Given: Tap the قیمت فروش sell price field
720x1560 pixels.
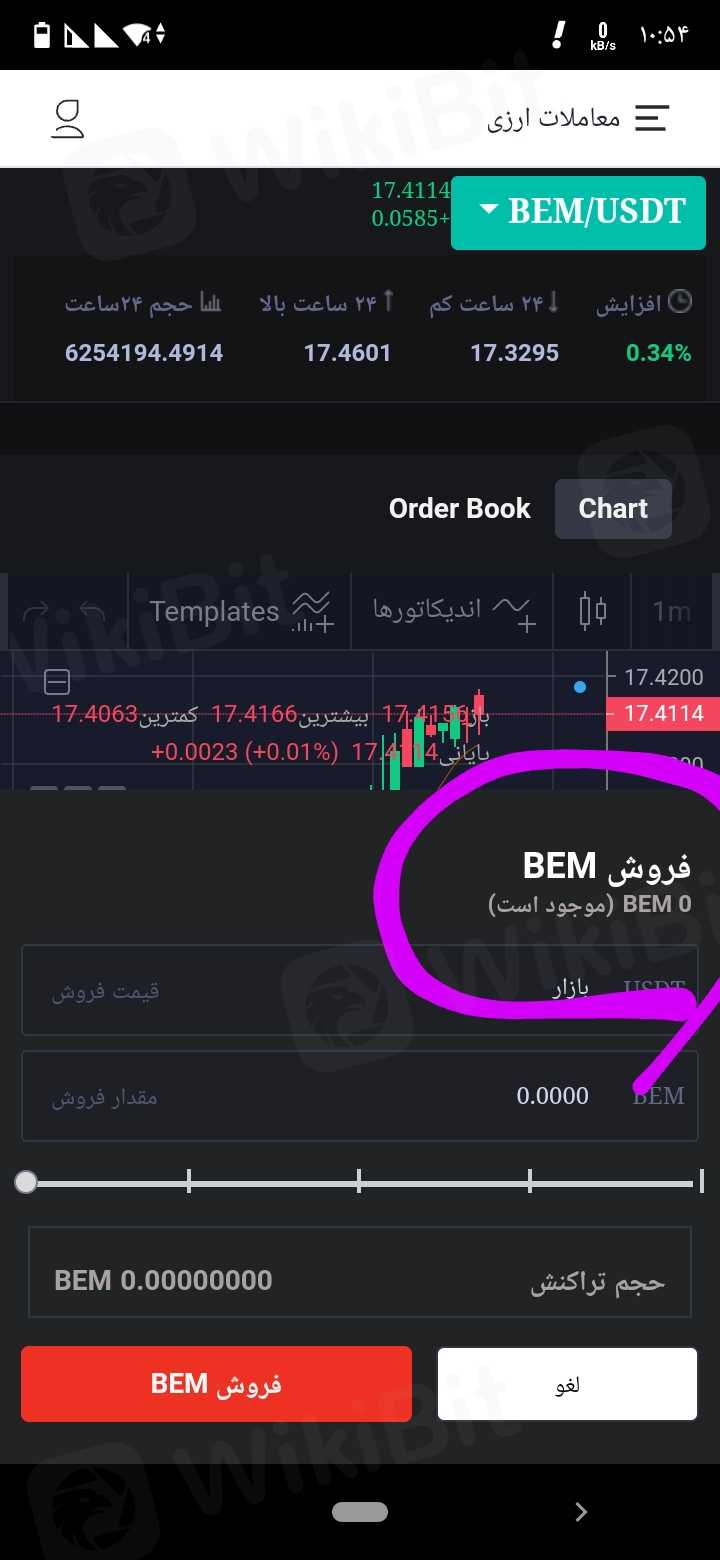Looking at the screenshot, I should [358, 991].
